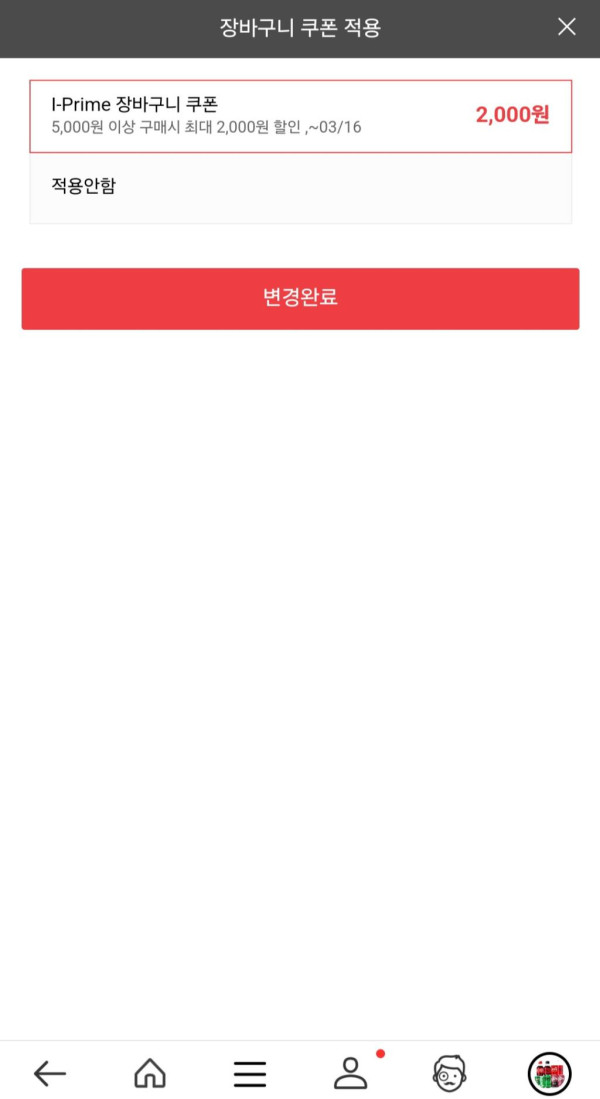600x1099 pixels.
Task: Open the my account profile icon
Action: [350, 1074]
